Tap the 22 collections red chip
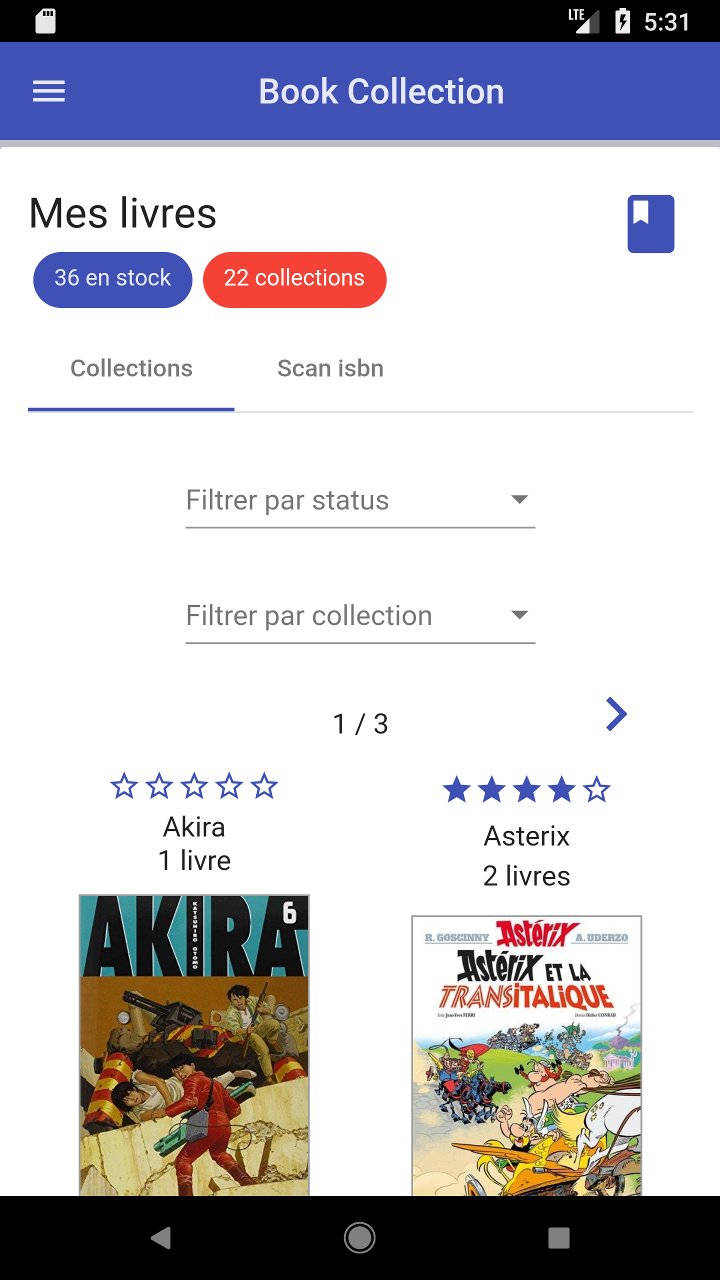Screen dimensions: 720x1280 pos(294,280)
